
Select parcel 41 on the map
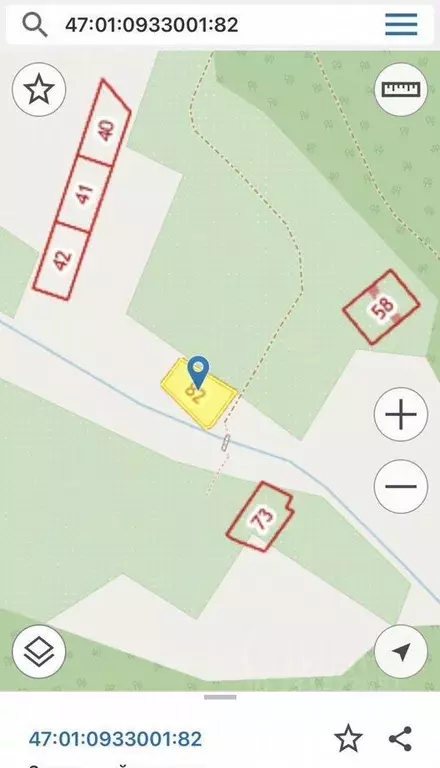[x=84, y=194]
